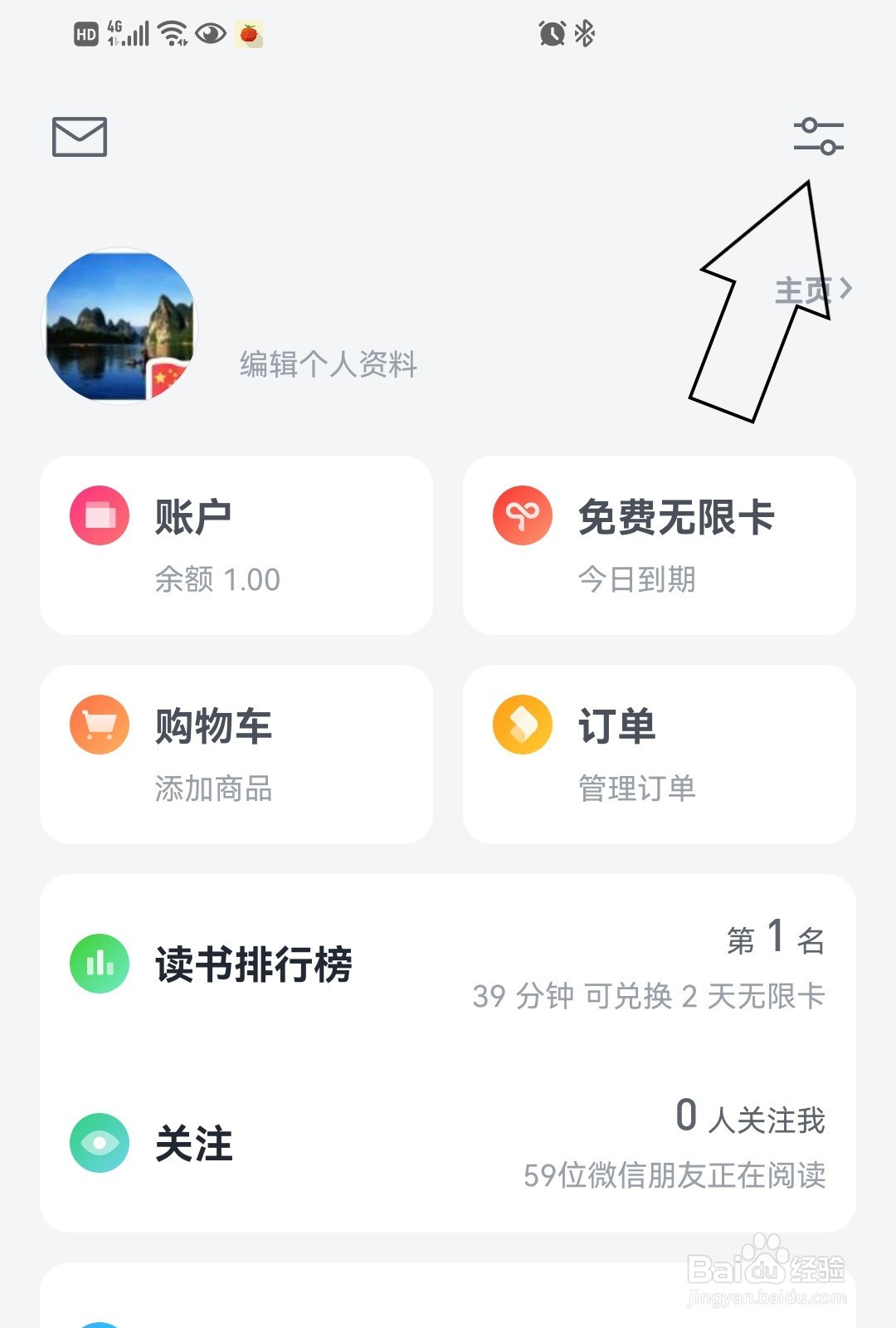Open the 读书排行榜 reading ranking
This screenshot has height=1328, width=896.
pyautogui.click(x=448, y=964)
